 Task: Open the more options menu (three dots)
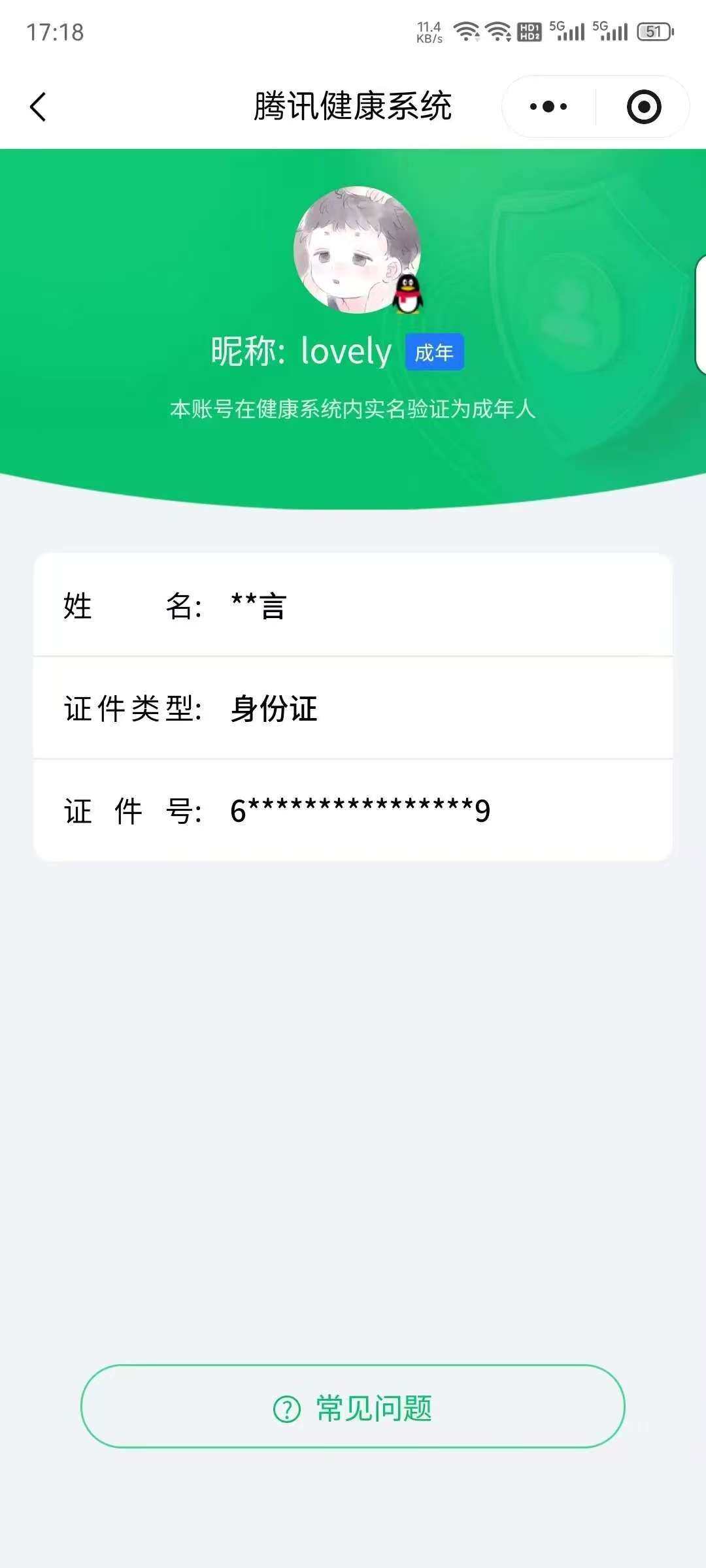[548, 105]
